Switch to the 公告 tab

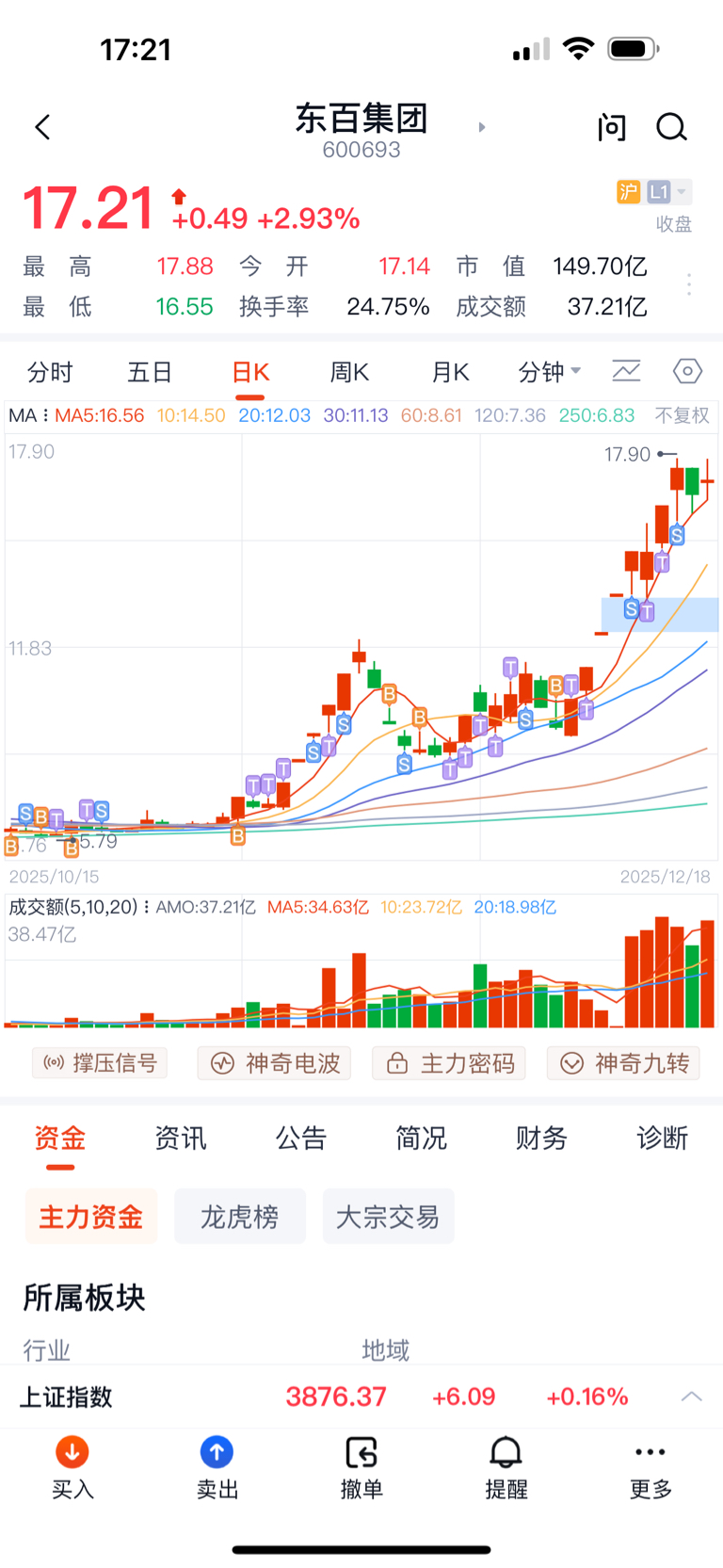point(300,1139)
